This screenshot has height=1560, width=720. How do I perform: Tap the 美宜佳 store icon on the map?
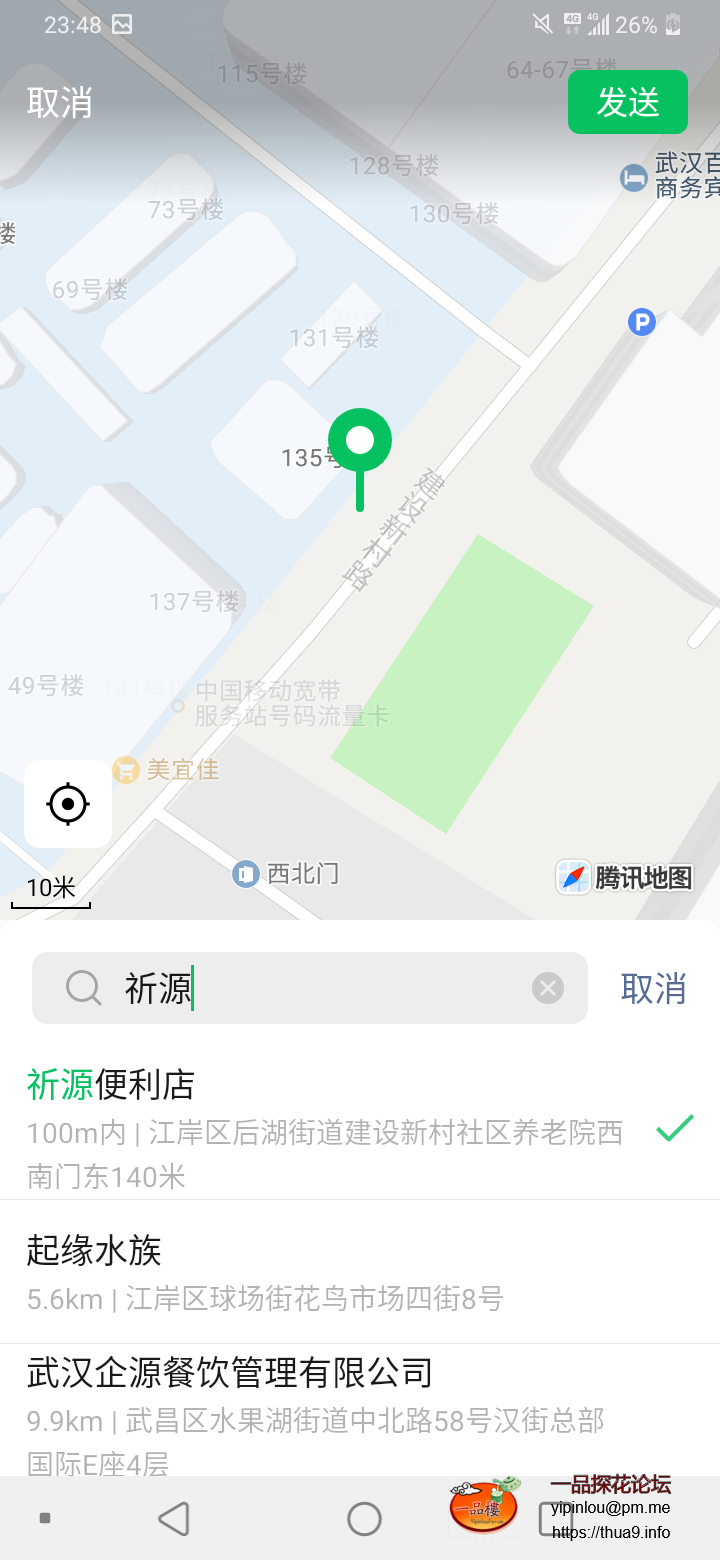click(x=126, y=770)
